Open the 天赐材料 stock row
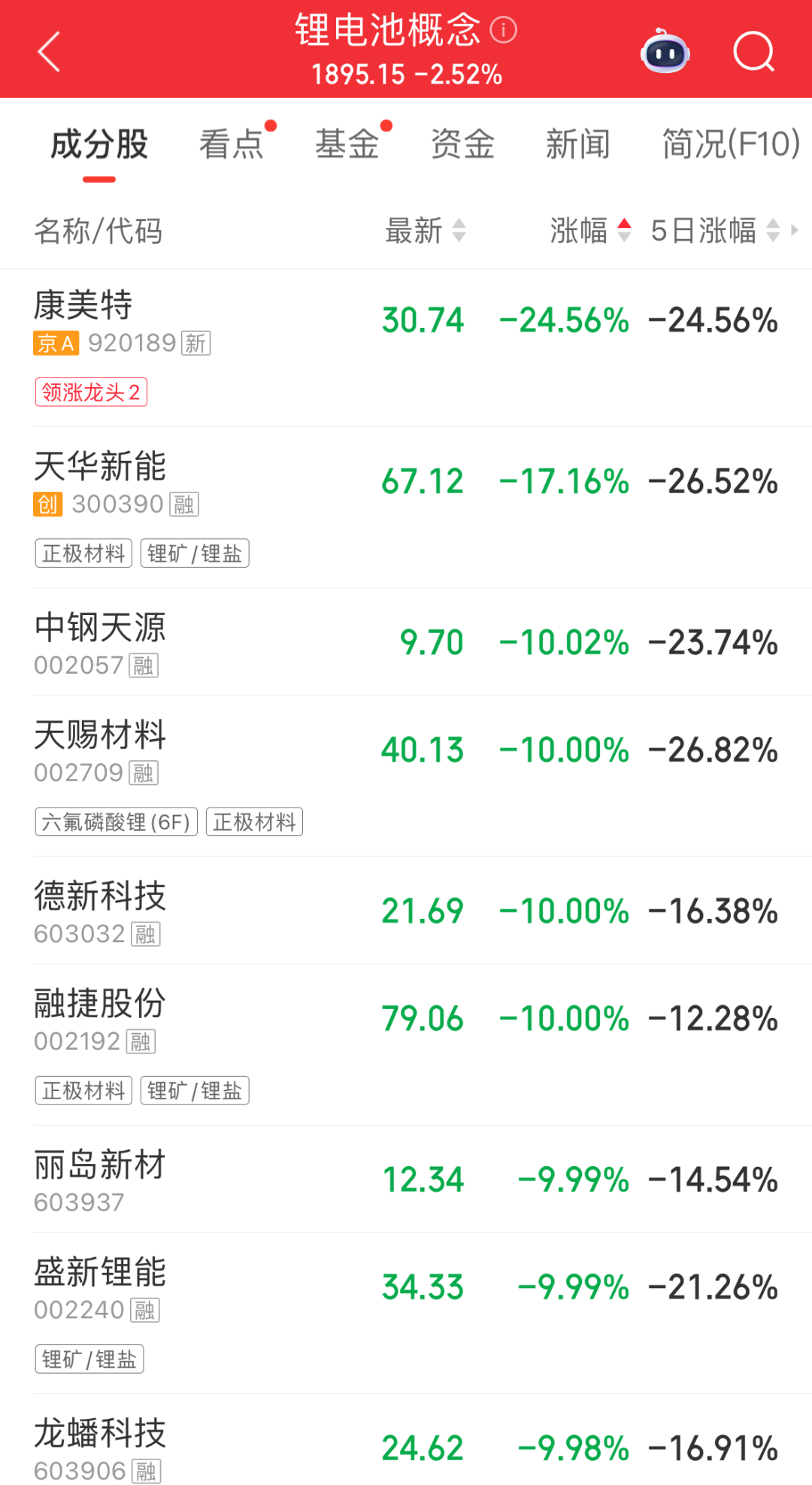Viewport: 812px width, 1485px height. point(406,776)
